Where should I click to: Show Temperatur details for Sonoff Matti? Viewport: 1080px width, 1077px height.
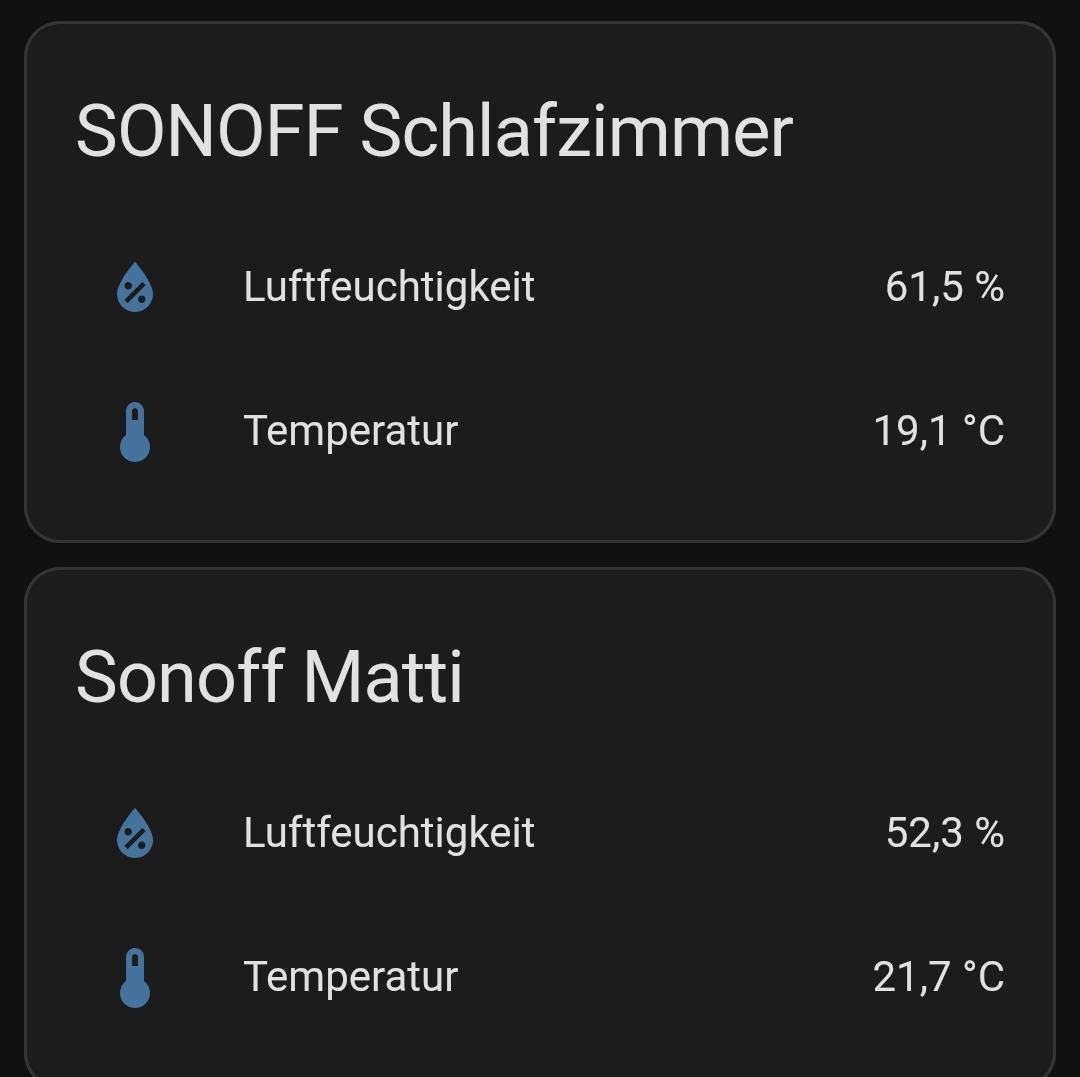350,977
